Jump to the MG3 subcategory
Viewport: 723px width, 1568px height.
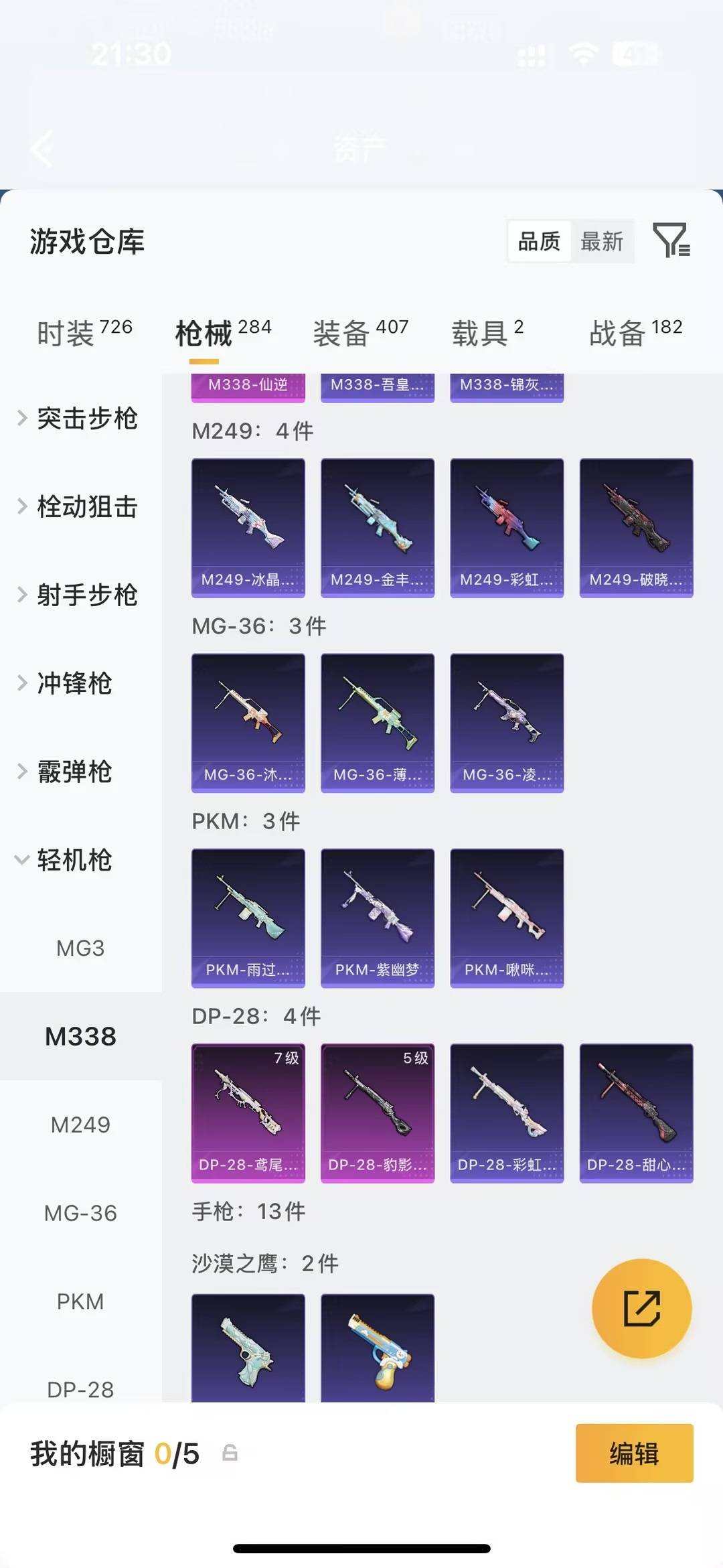pos(81,948)
